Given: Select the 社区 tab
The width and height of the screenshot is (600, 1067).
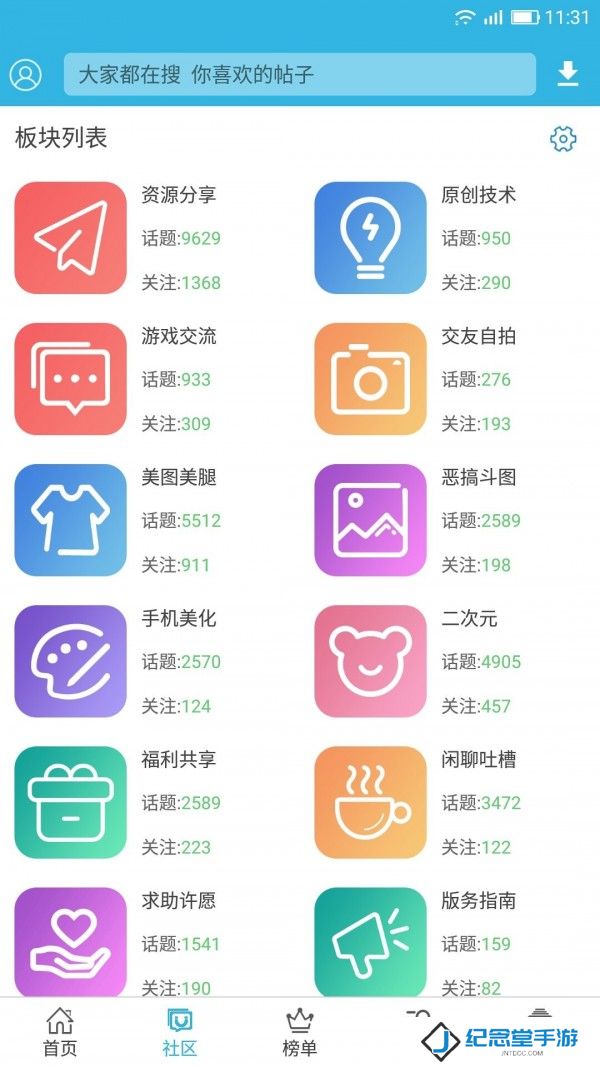Looking at the screenshot, I should point(180,1033).
